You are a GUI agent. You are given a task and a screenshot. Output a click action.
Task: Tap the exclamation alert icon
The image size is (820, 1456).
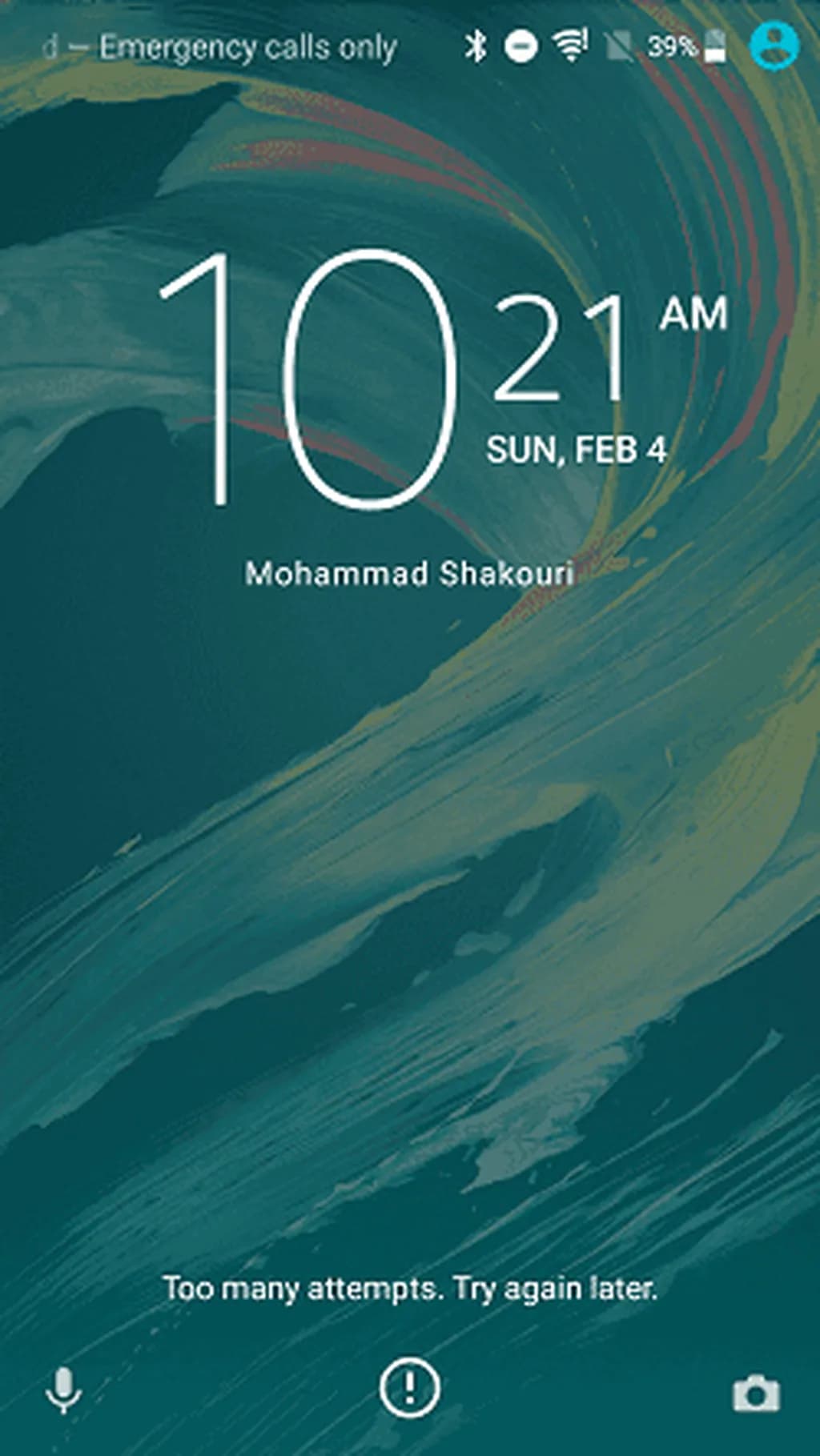[409, 1387]
